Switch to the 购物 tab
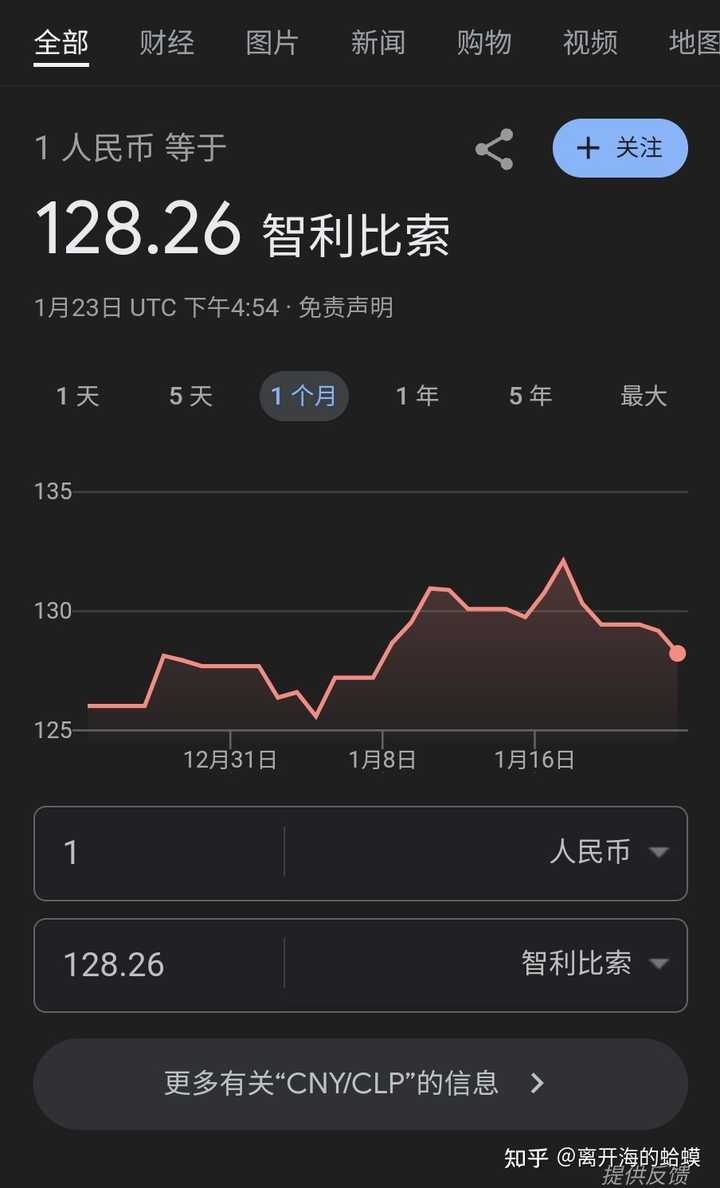Image resolution: width=720 pixels, height=1188 pixels. [484, 43]
